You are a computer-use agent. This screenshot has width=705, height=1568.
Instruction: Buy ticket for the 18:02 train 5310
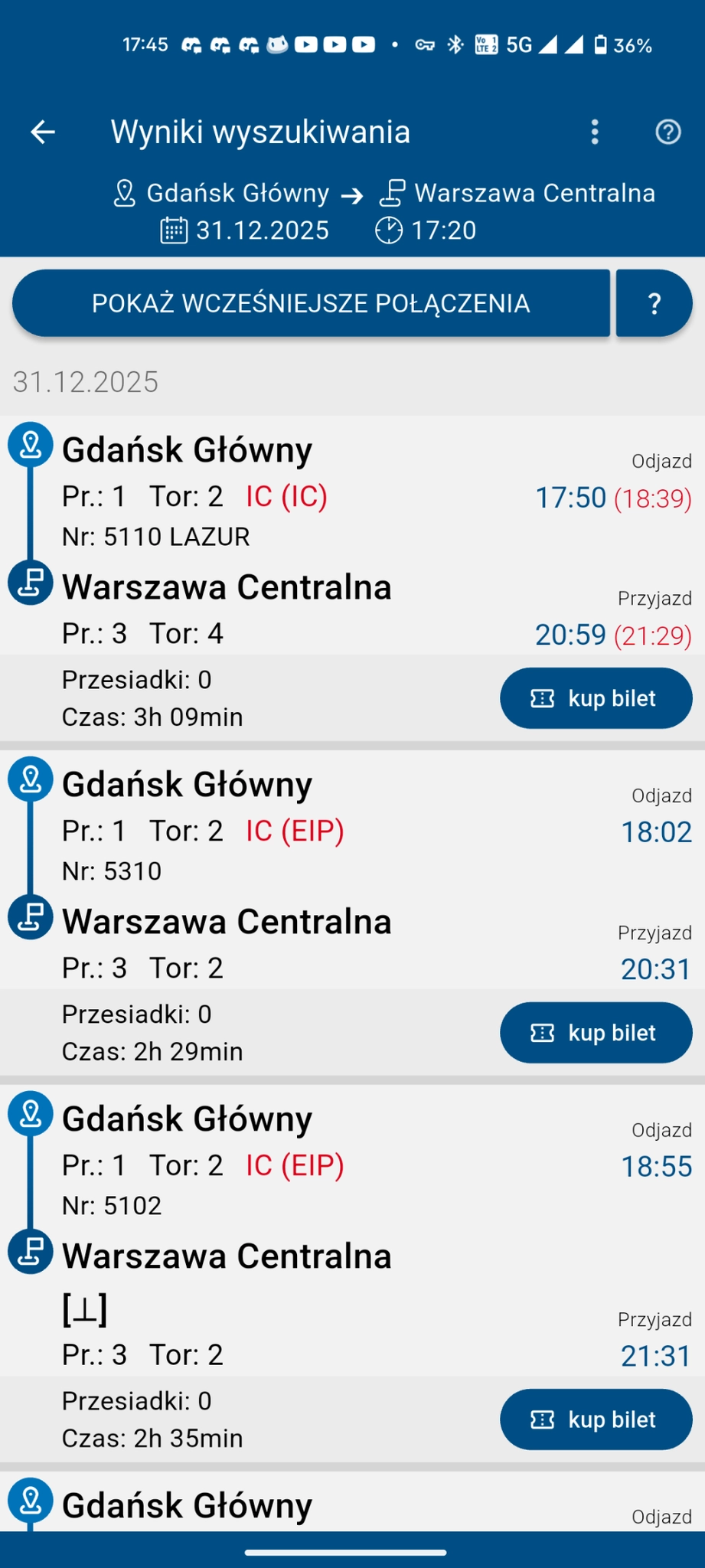[x=596, y=1033]
